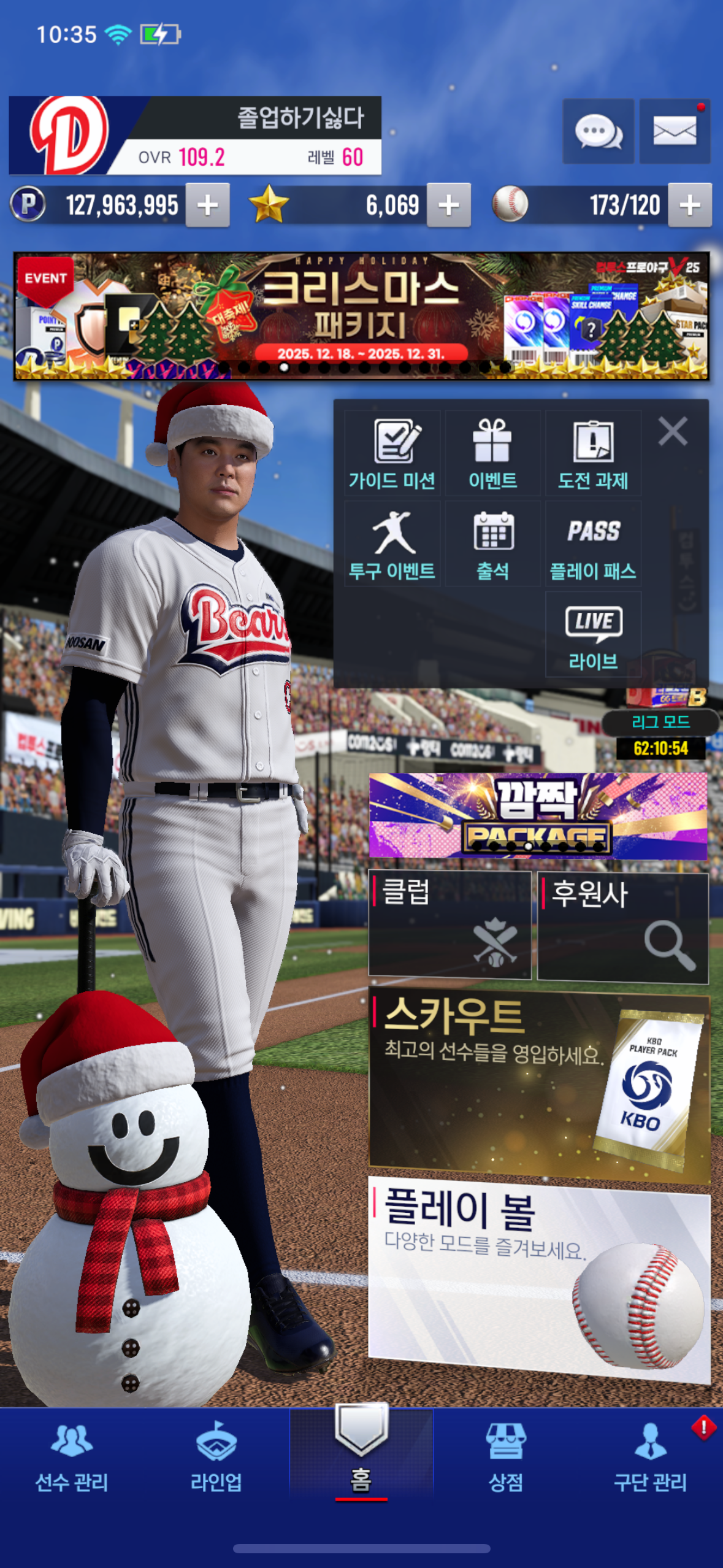Image resolution: width=723 pixels, height=1568 pixels.
Task: Open the 출석 attendance calendar
Action: 492,544
